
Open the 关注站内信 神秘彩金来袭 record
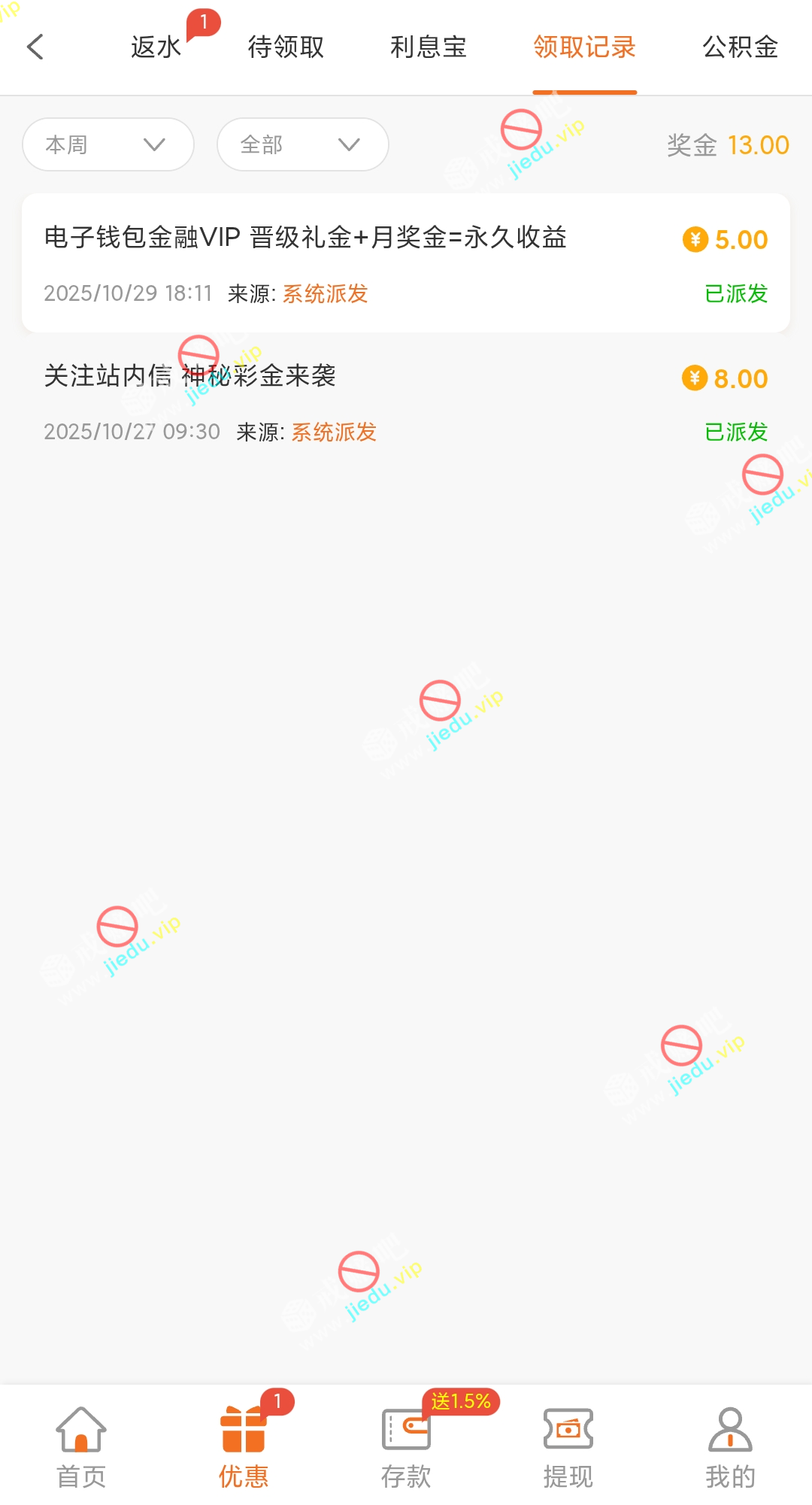point(406,402)
